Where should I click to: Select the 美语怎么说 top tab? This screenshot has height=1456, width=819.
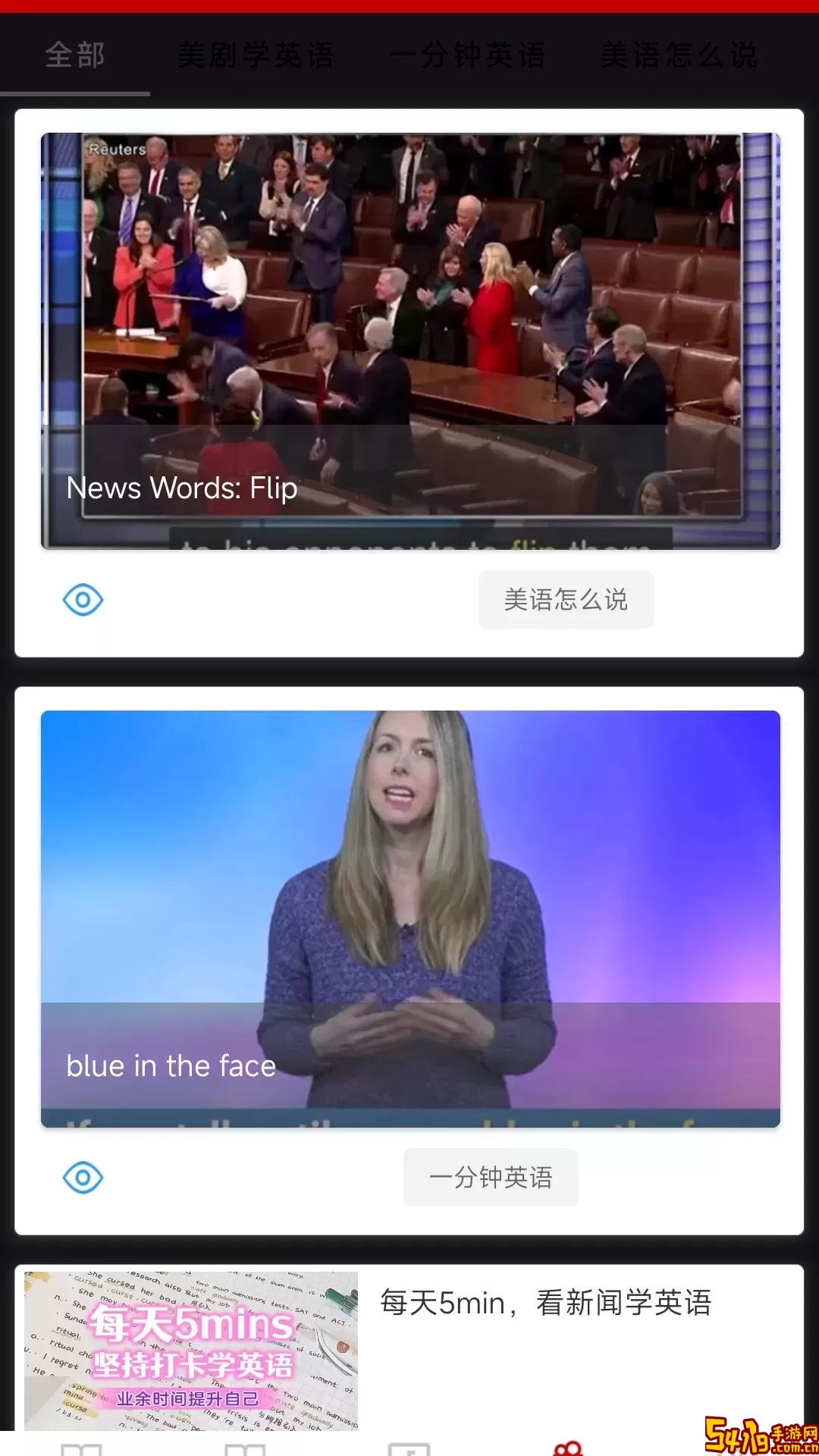pyautogui.click(x=679, y=55)
